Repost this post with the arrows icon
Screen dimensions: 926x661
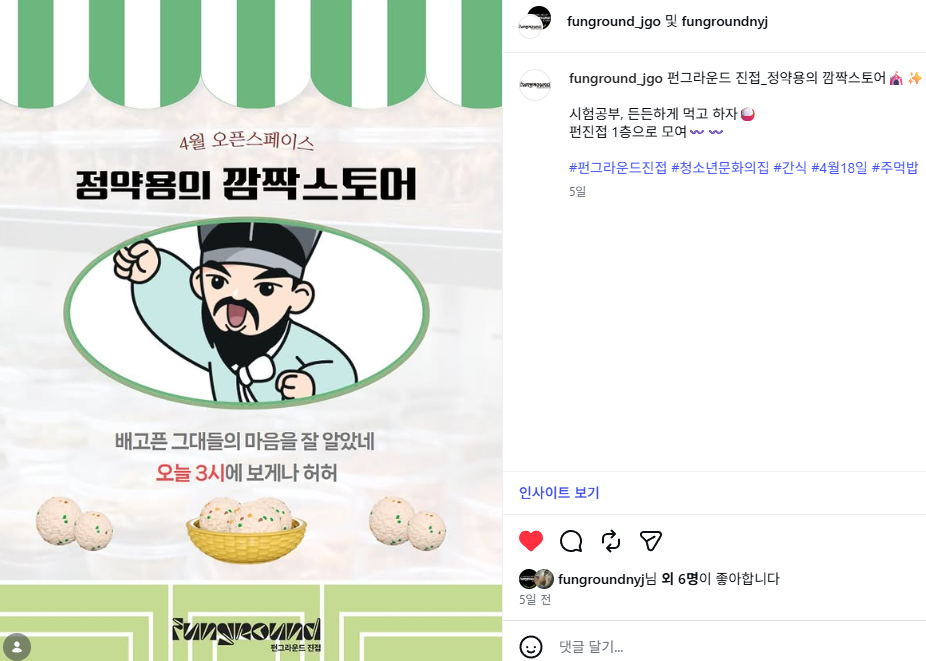pos(611,541)
